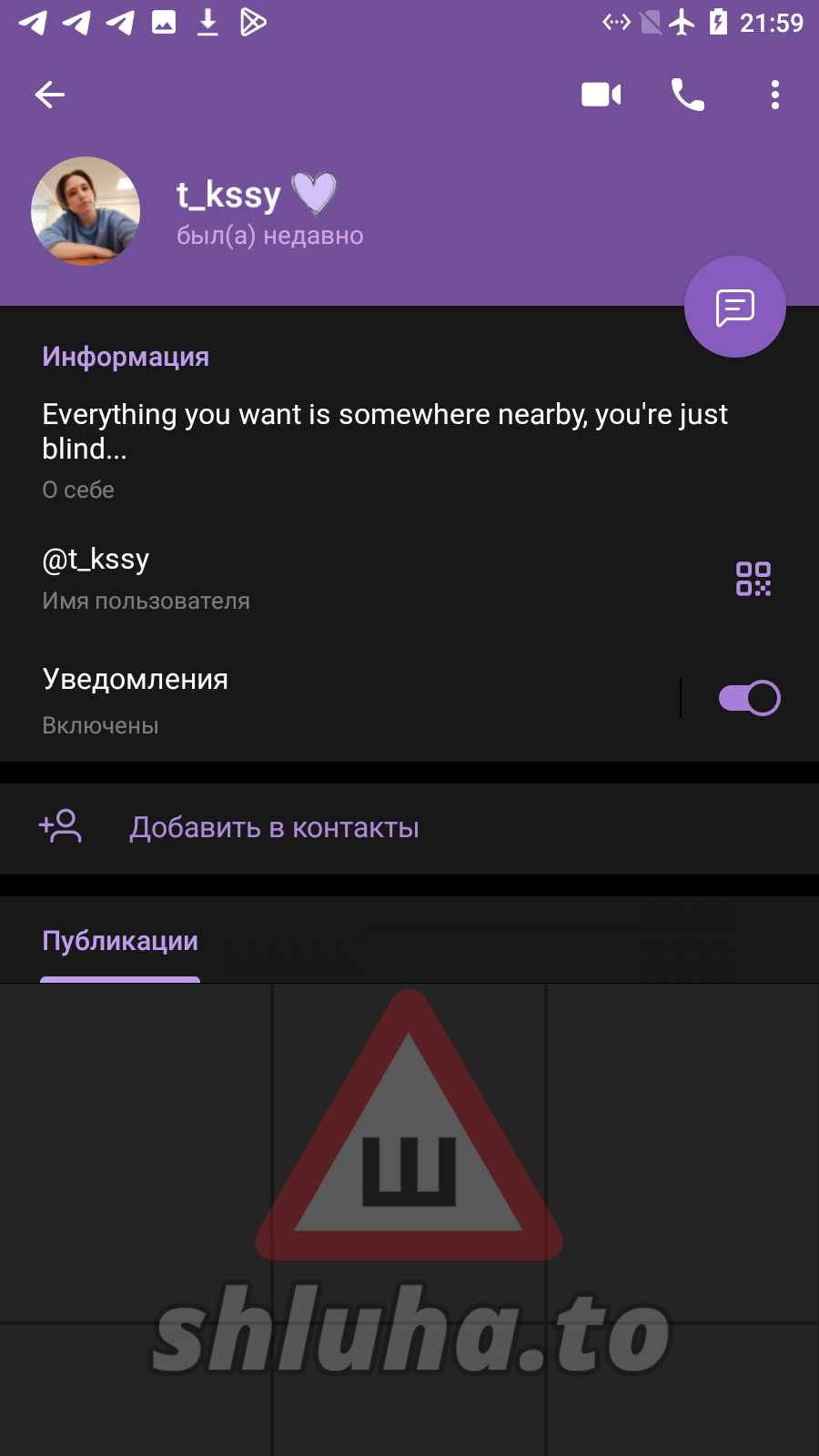
Task: Go back with the arrow icon
Action: click(x=50, y=95)
